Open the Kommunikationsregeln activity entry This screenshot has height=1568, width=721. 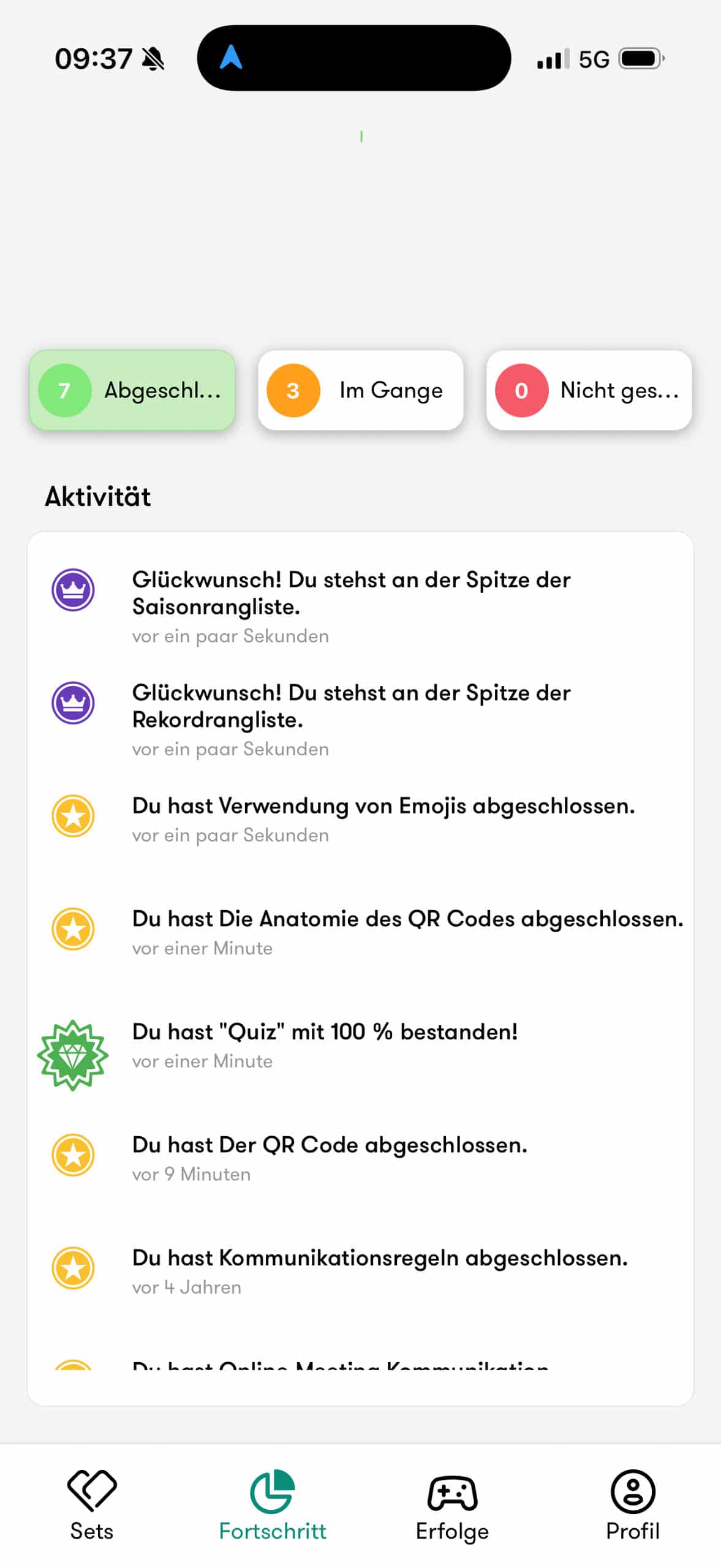tap(360, 1271)
